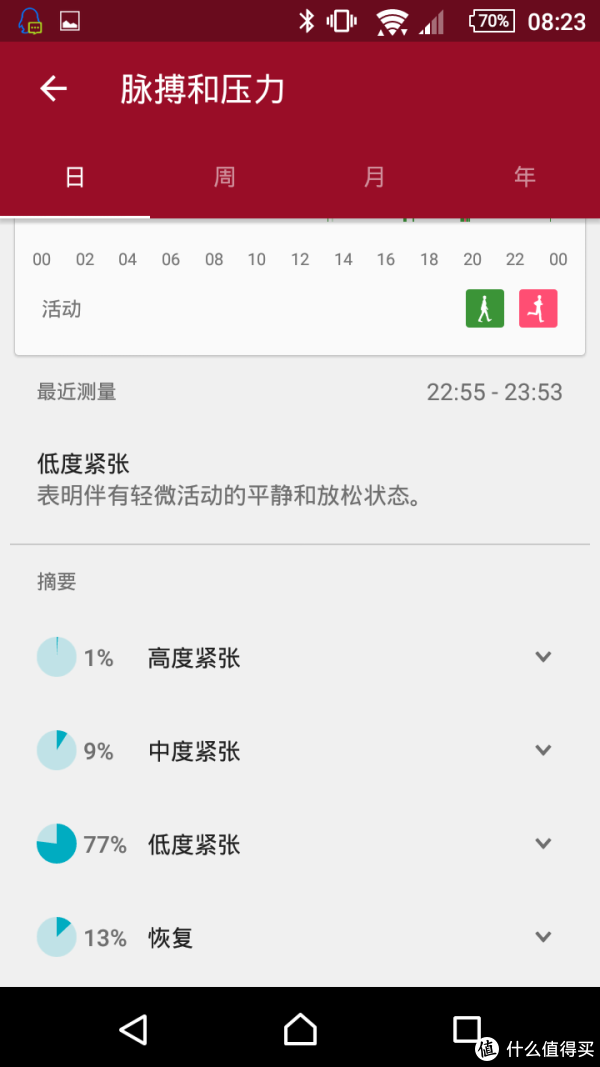Switch to the 月 (month) tab

(x=375, y=177)
